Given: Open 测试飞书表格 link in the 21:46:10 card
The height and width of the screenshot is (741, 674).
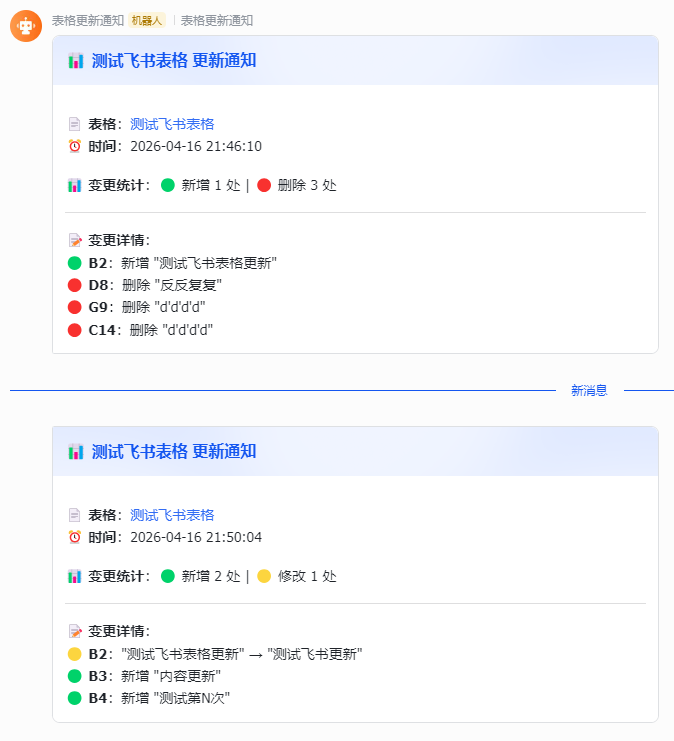Looking at the screenshot, I should (172, 124).
